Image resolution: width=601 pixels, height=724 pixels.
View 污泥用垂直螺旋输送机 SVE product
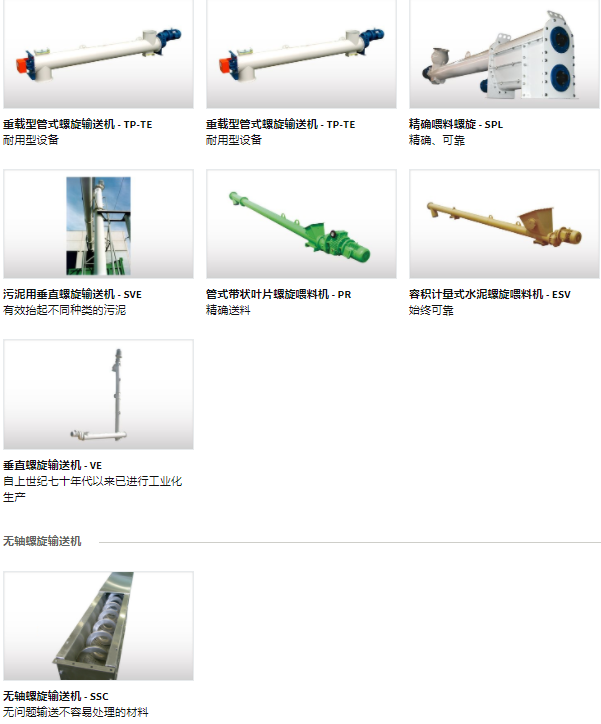98,224
